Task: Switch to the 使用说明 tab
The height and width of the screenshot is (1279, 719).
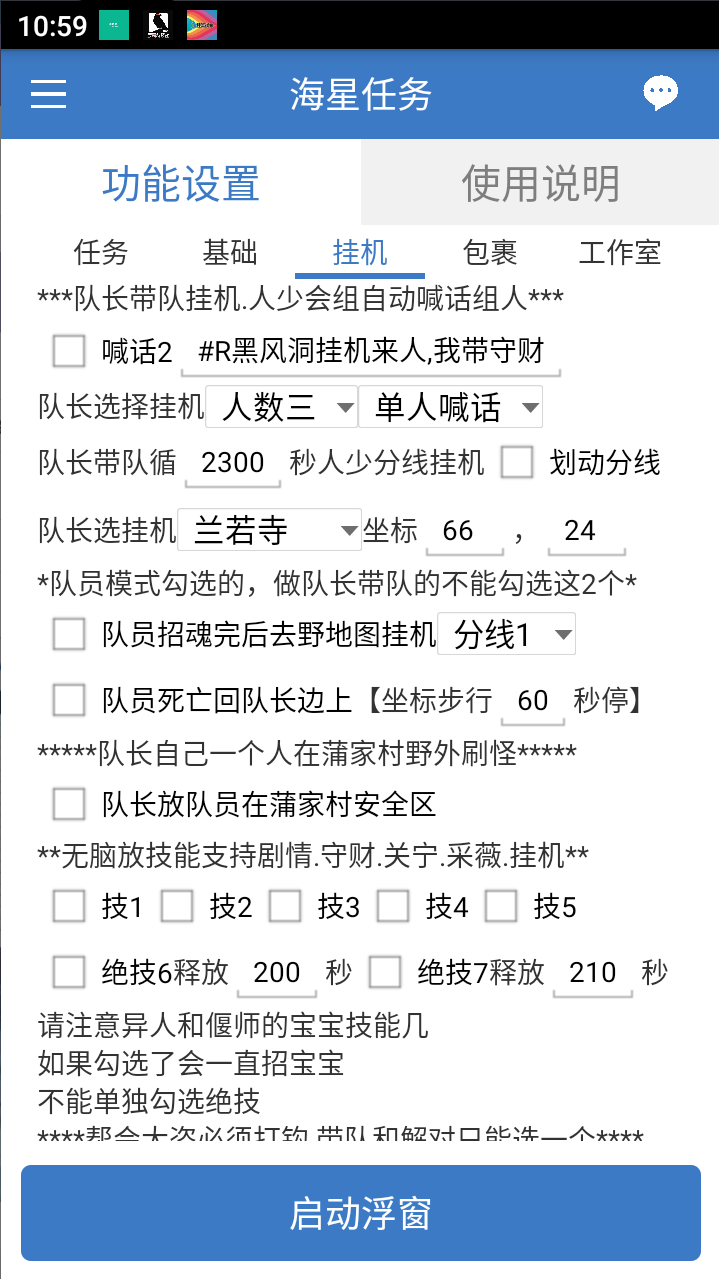Action: (x=540, y=184)
